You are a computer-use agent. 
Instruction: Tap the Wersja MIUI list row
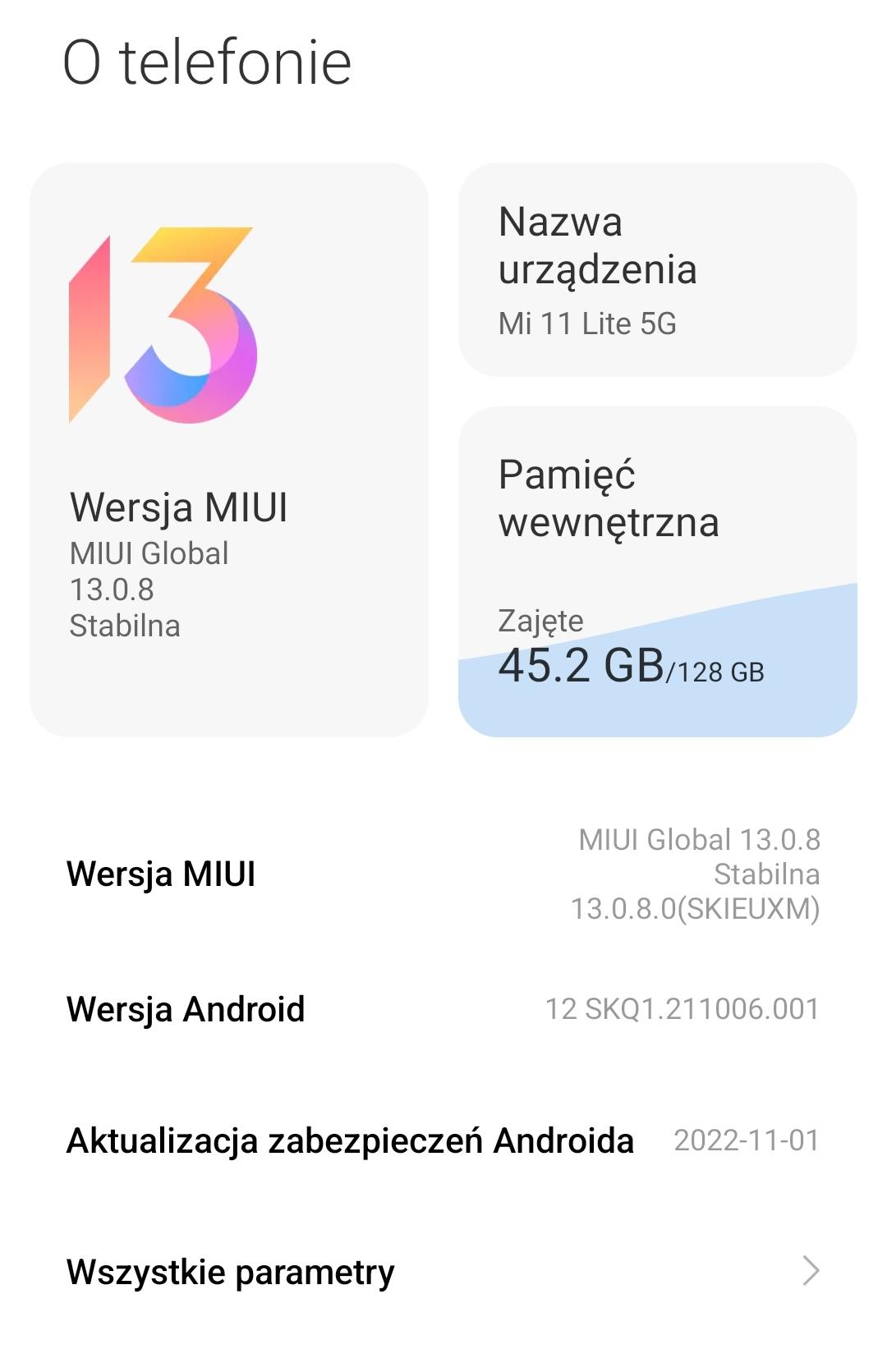[x=443, y=874]
